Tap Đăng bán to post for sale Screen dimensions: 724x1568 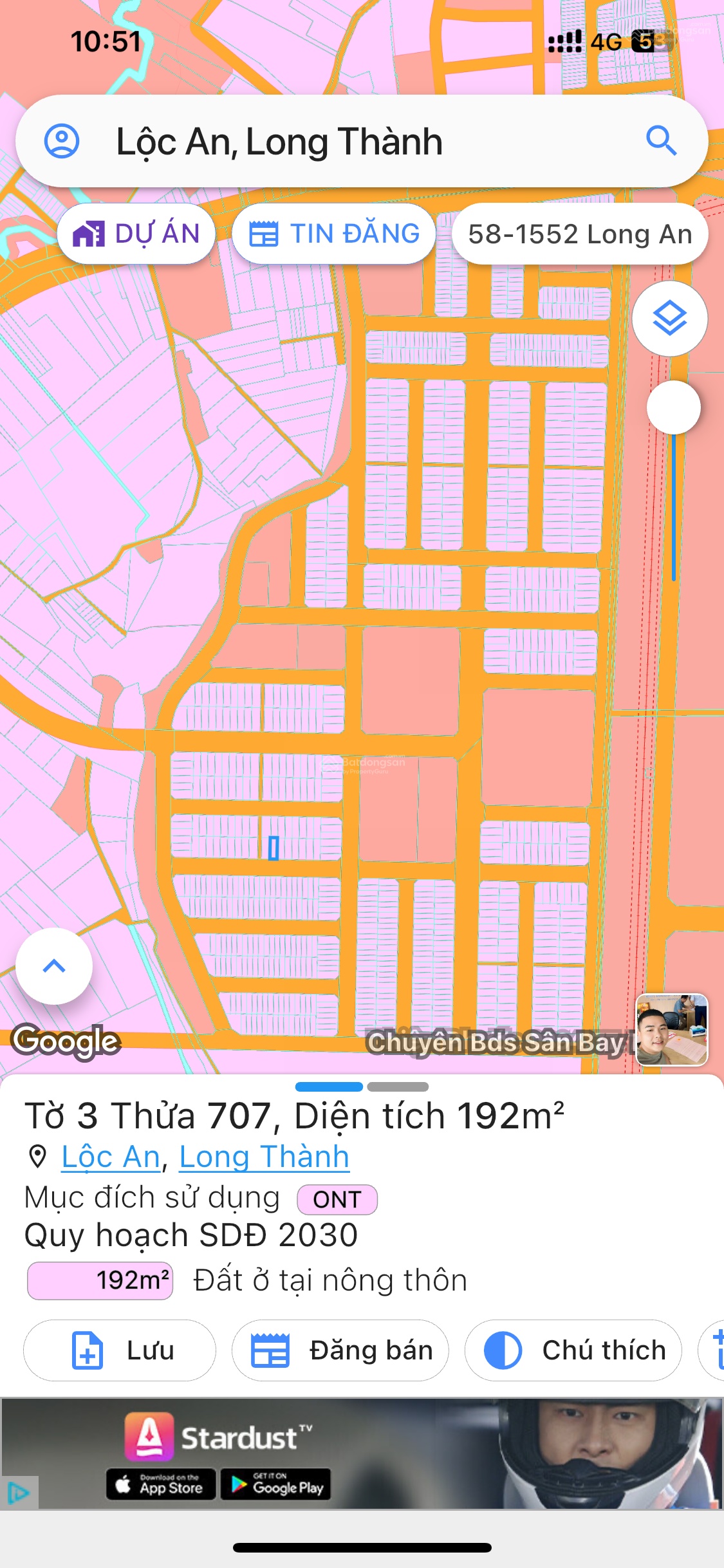click(x=340, y=1350)
